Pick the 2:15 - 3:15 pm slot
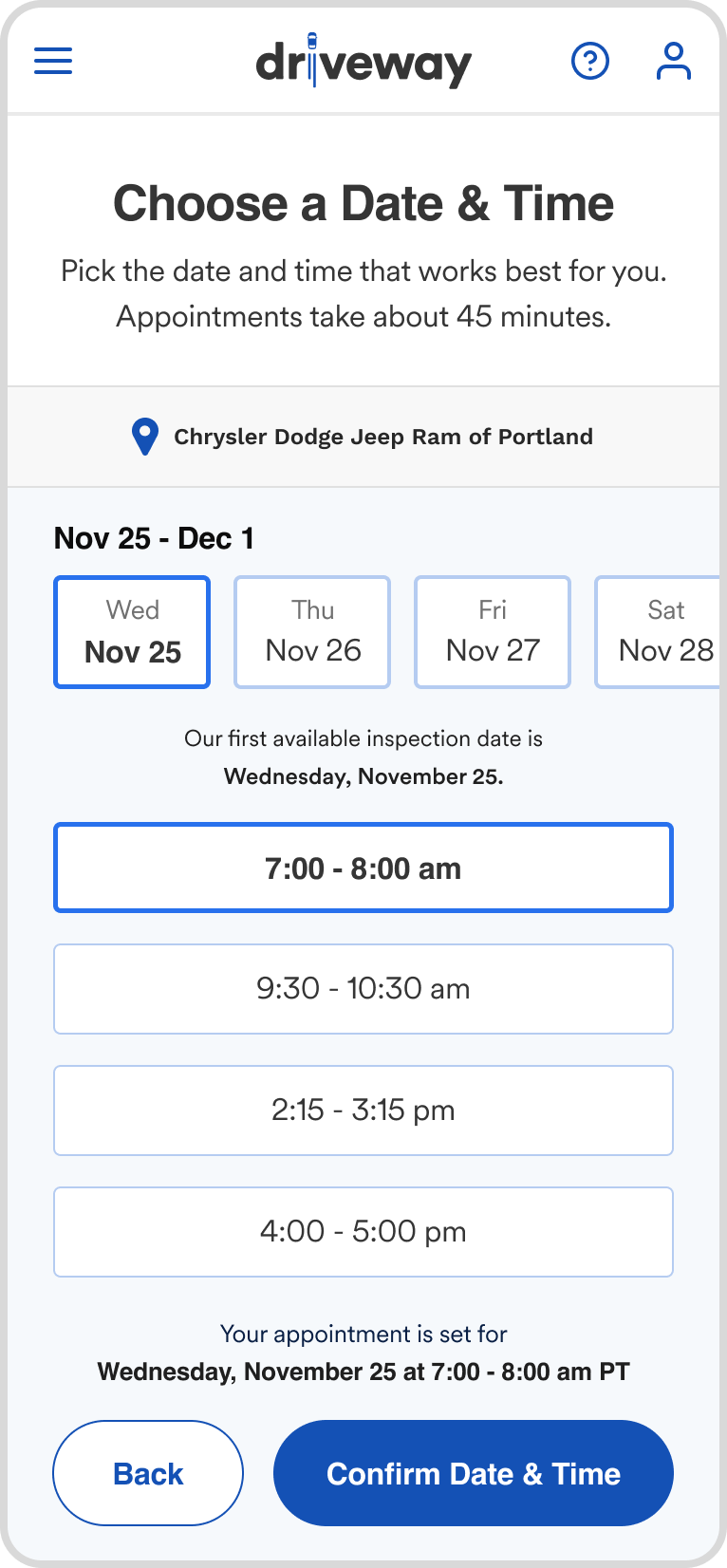Image resolution: width=727 pixels, height=1568 pixels. point(363,1111)
